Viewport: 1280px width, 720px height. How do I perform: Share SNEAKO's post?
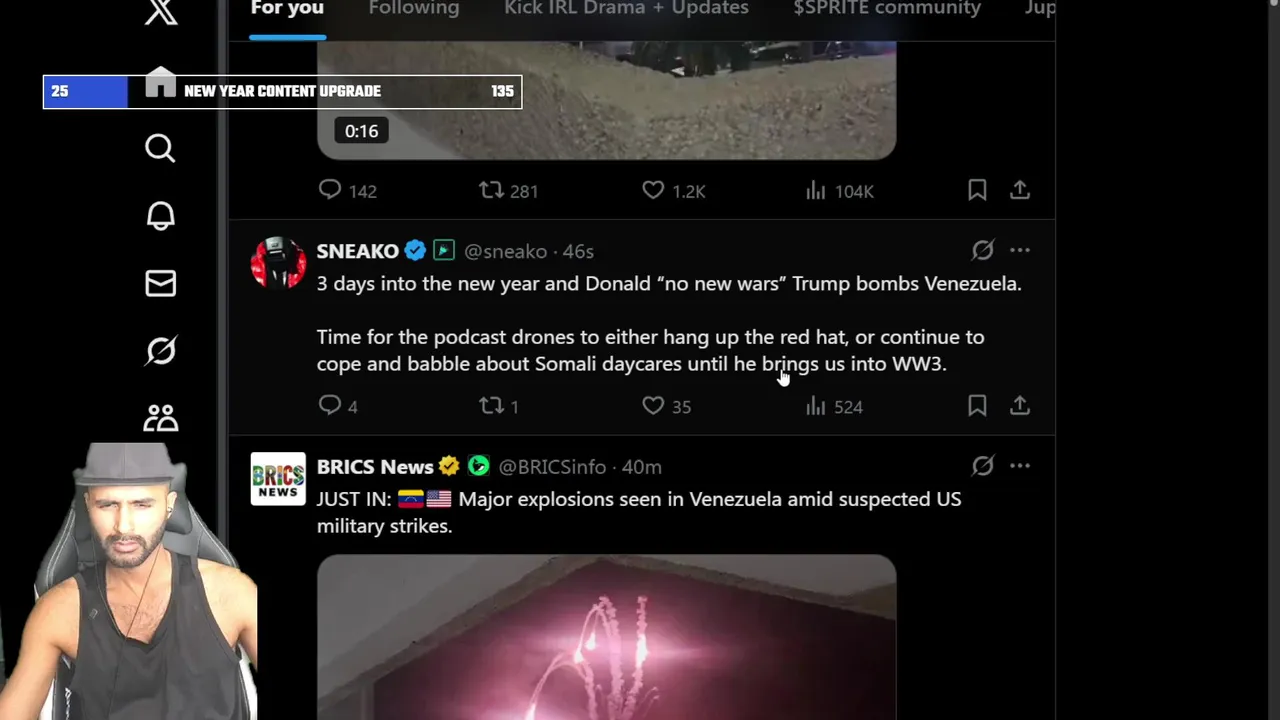[x=1019, y=406]
